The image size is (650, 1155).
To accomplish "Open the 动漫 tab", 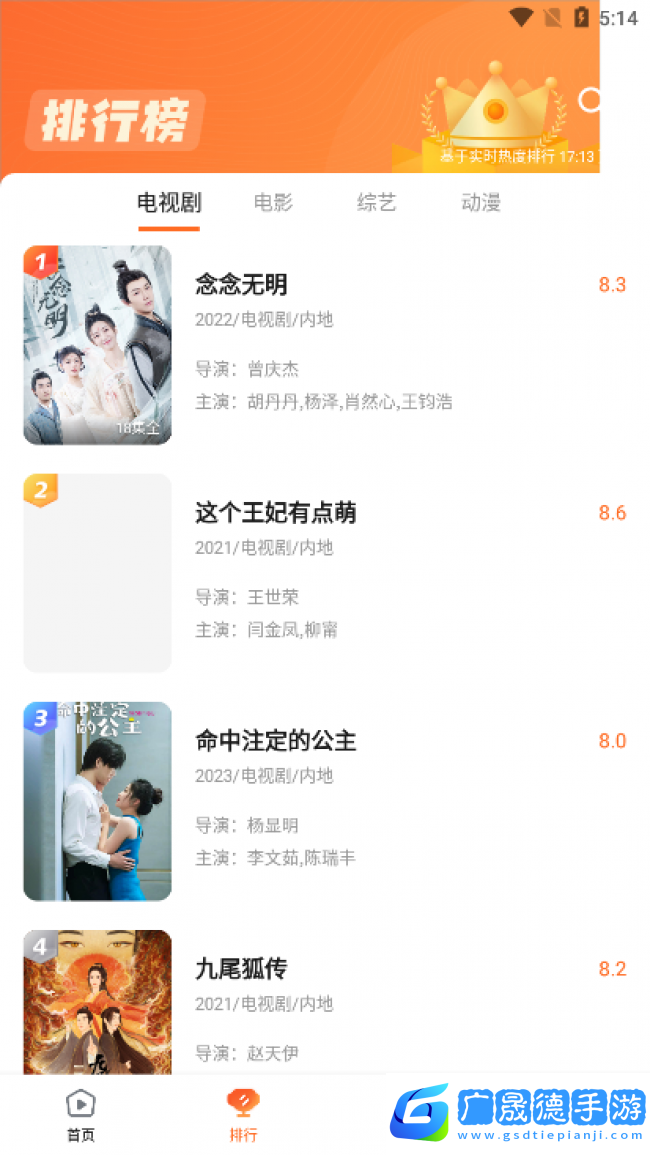I will (x=481, y=203).
